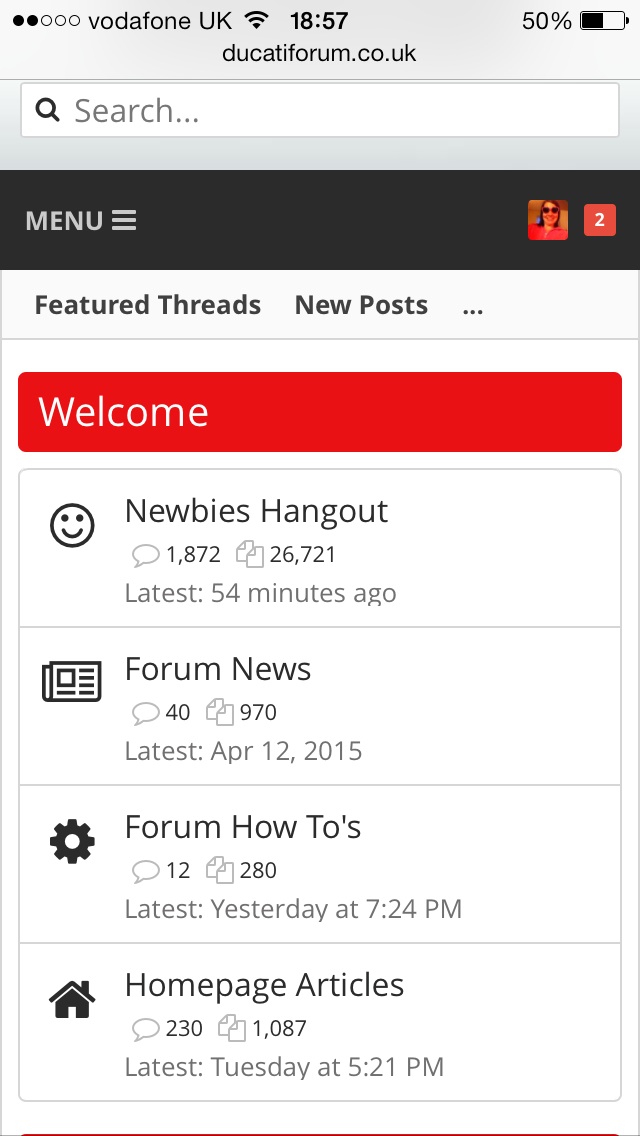Switch to Featured Threads
Screen dimensions: 640x1136
tap(148, 306)
